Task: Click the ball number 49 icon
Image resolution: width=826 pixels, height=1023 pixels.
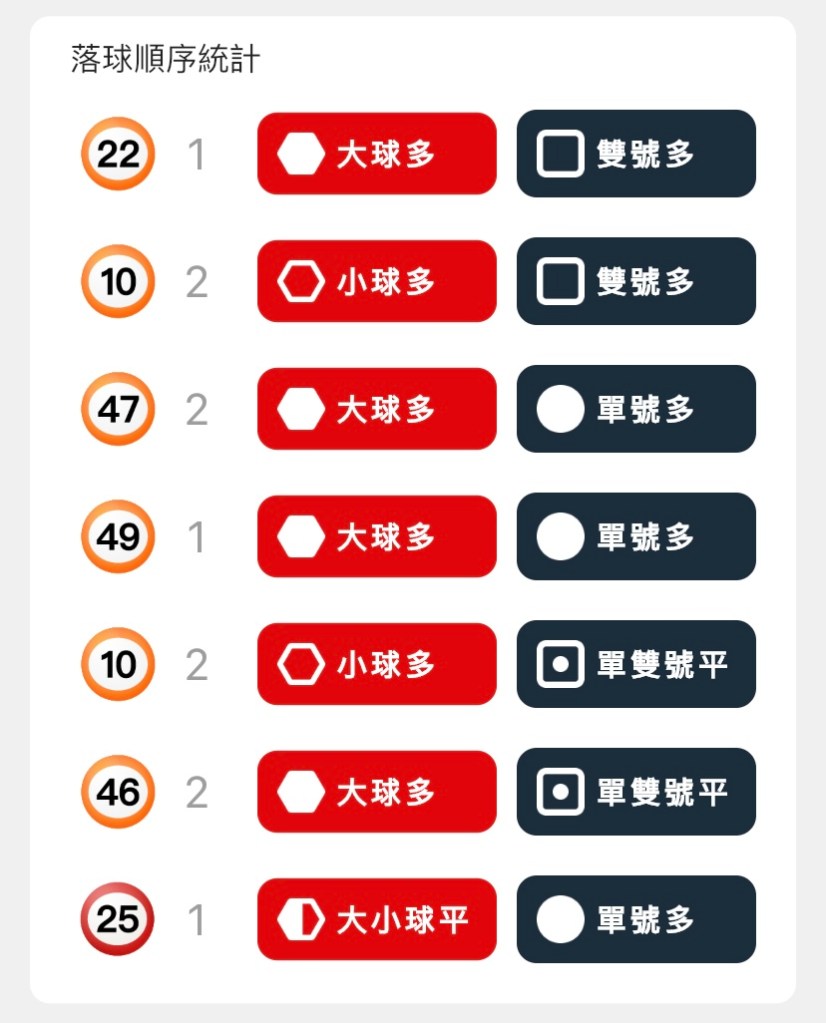Action: click(x=116, y=537)
